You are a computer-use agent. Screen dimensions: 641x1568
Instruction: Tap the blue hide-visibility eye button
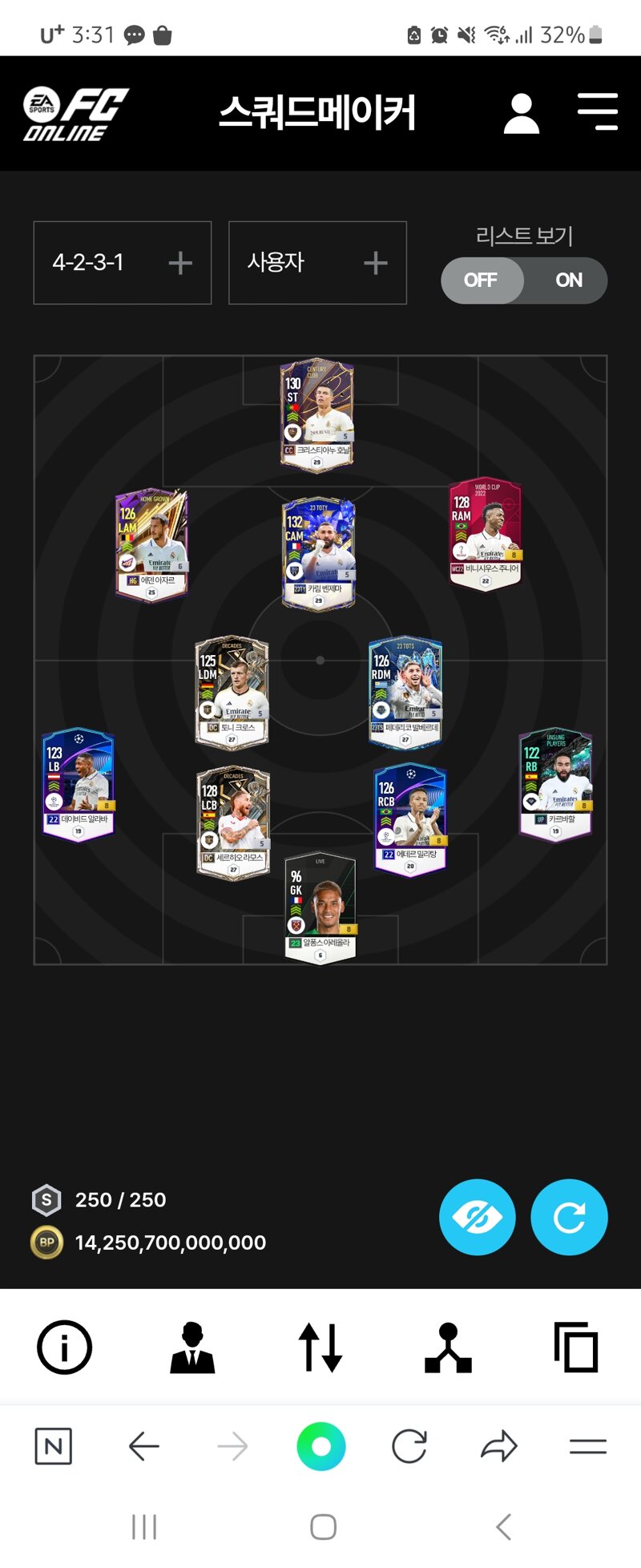pyautogui.click(x=477, y=1217)
